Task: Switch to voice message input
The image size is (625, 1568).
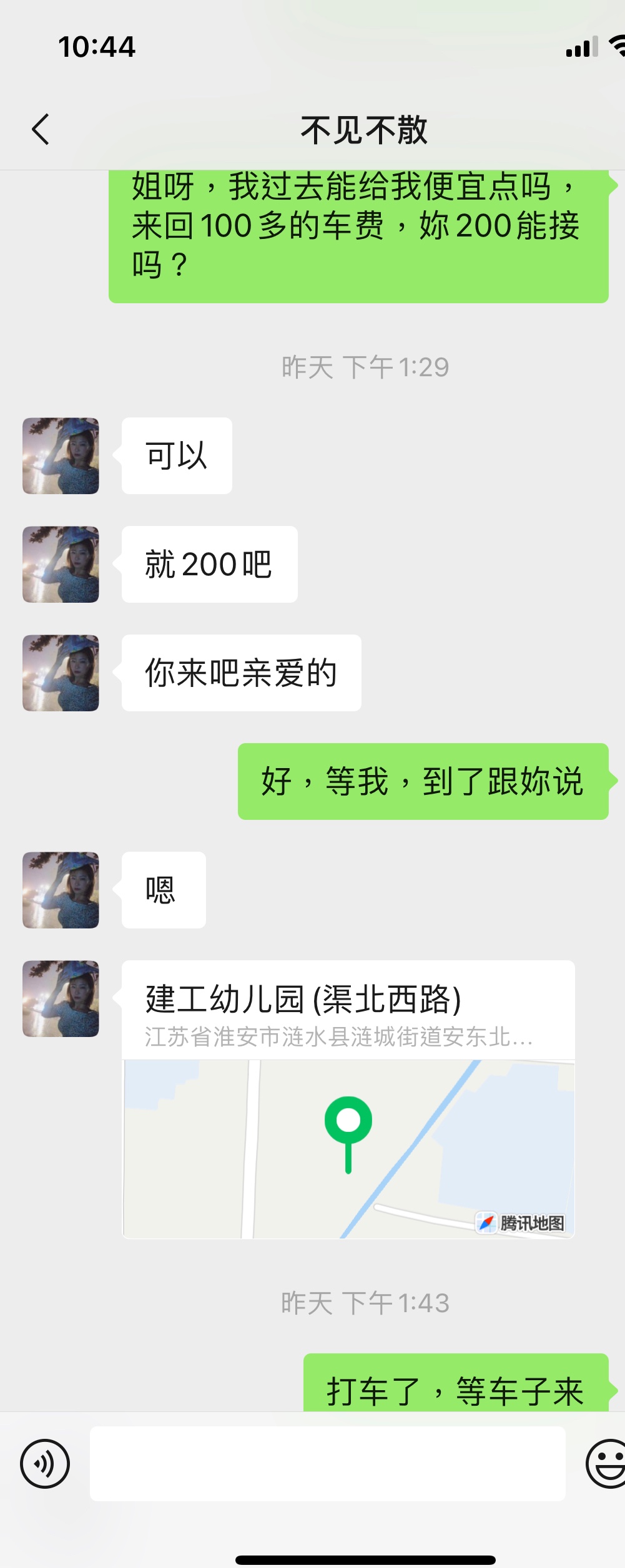Action: [x=45, y=1463]
